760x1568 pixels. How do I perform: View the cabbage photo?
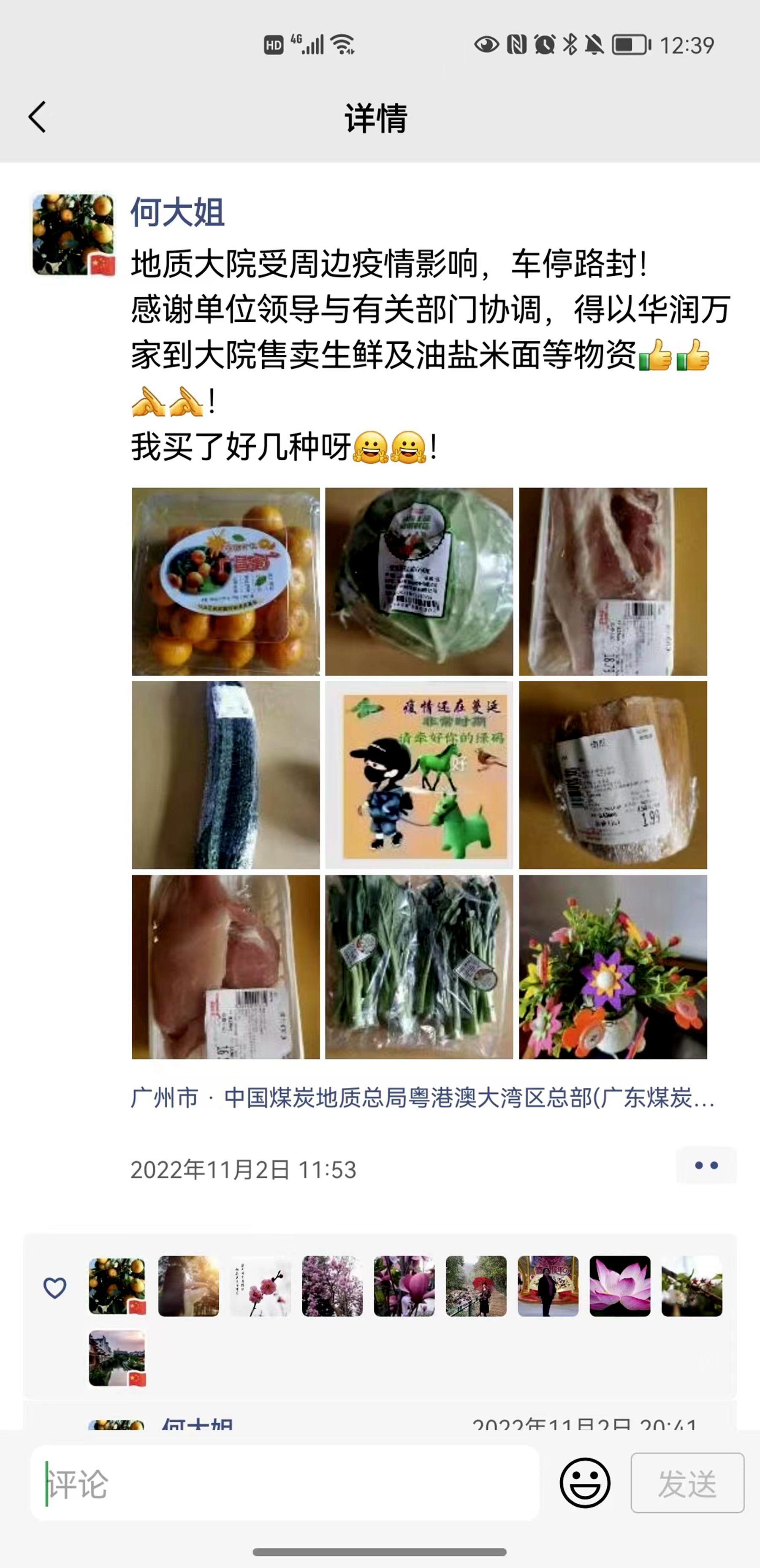(419, 582)
